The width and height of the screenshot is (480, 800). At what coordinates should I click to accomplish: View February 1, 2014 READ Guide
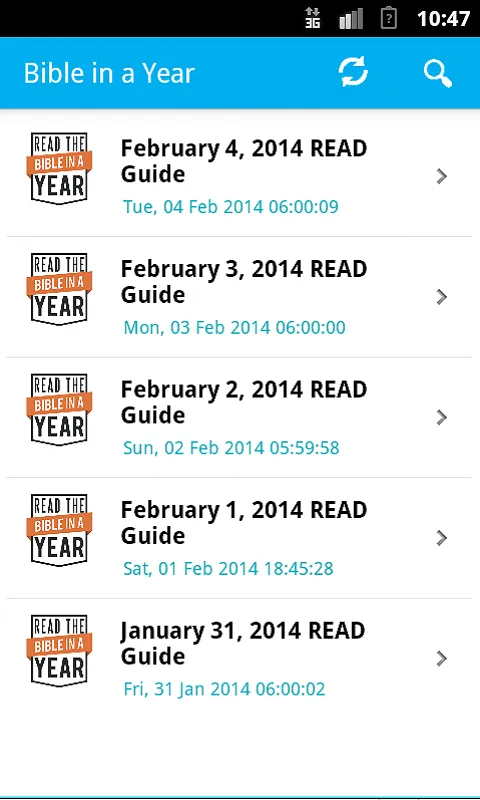(x=240, y=538)
